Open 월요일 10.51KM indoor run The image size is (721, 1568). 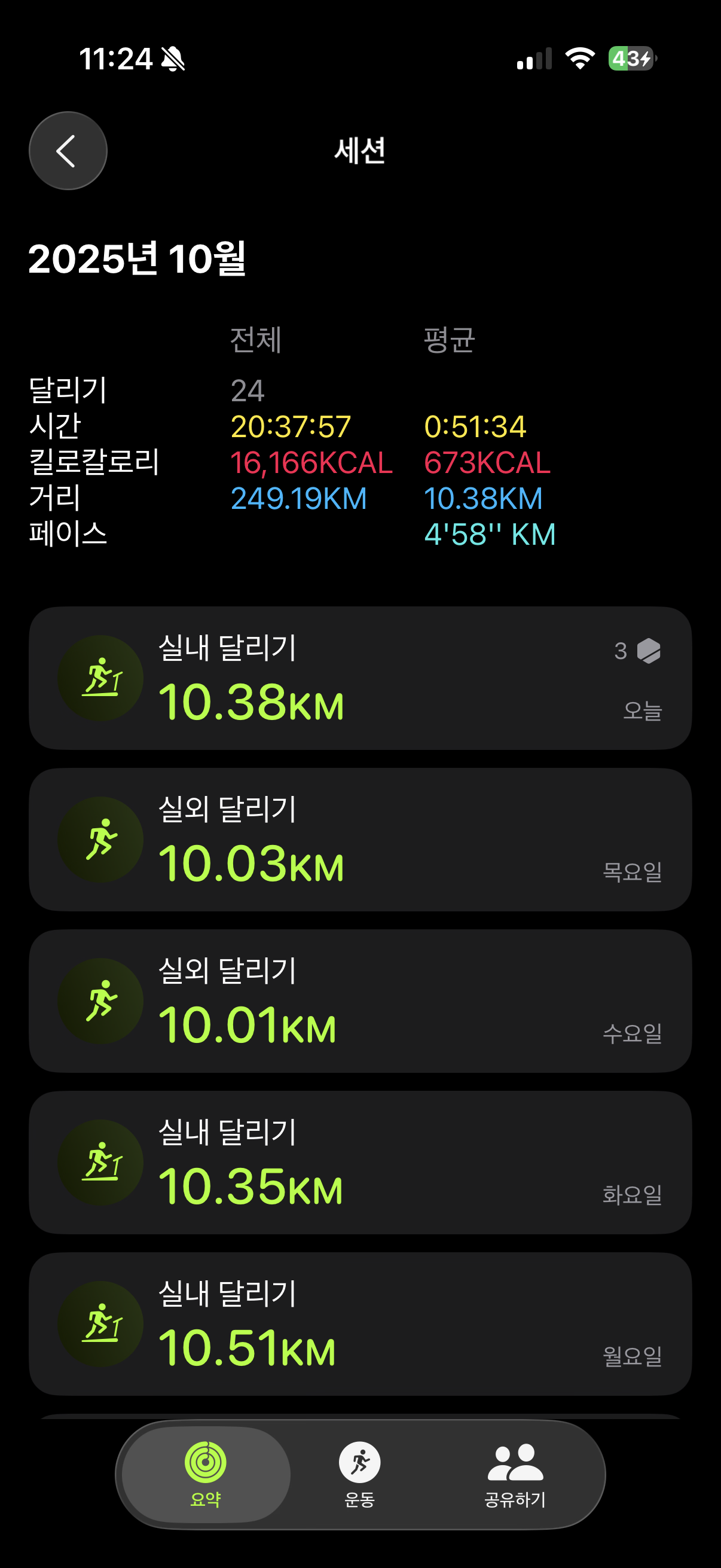(x=360, y=1323)
